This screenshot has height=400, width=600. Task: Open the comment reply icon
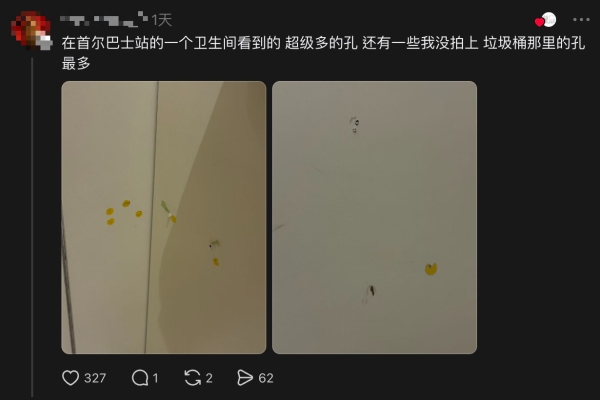pos(140,378)
